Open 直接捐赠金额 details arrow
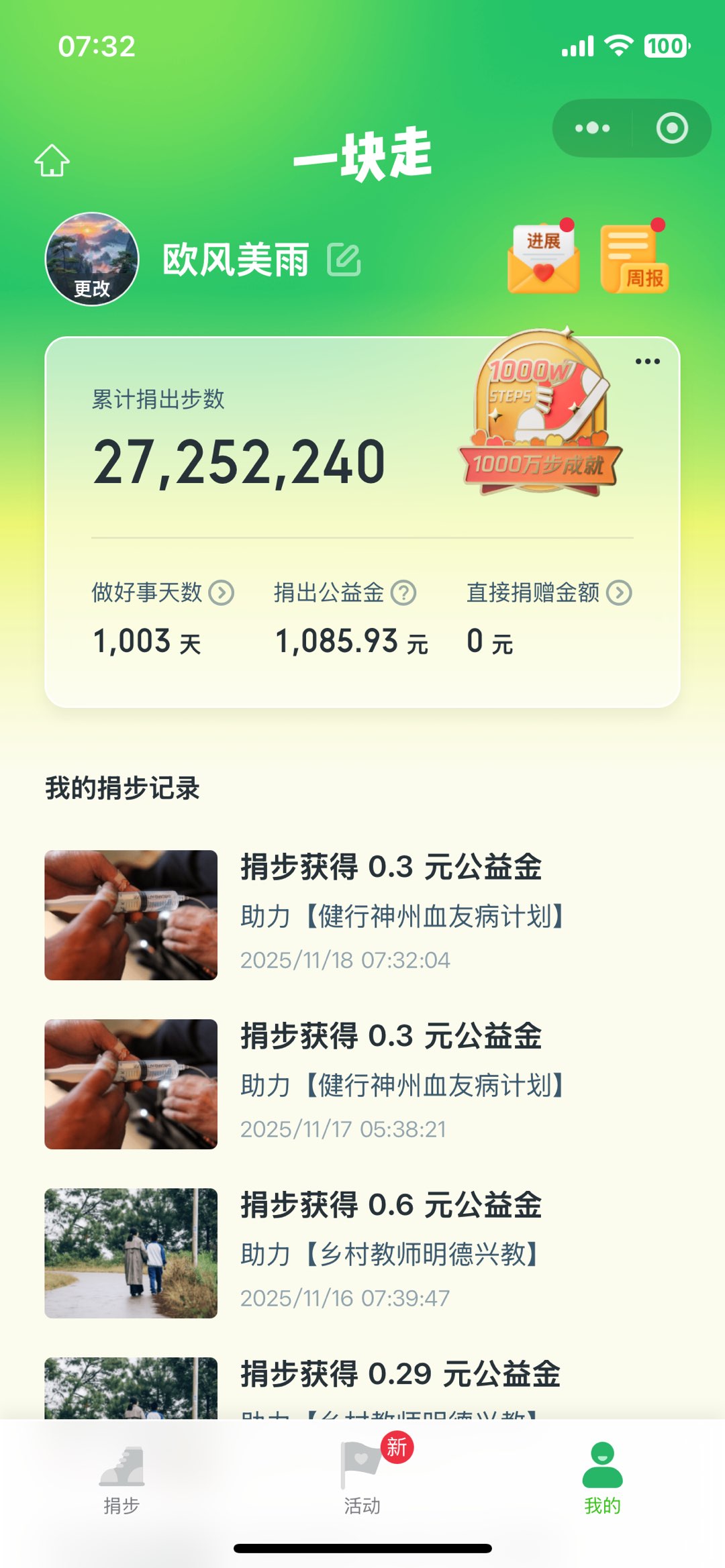This screenshot has height=1568, width=725. [619, 592]
